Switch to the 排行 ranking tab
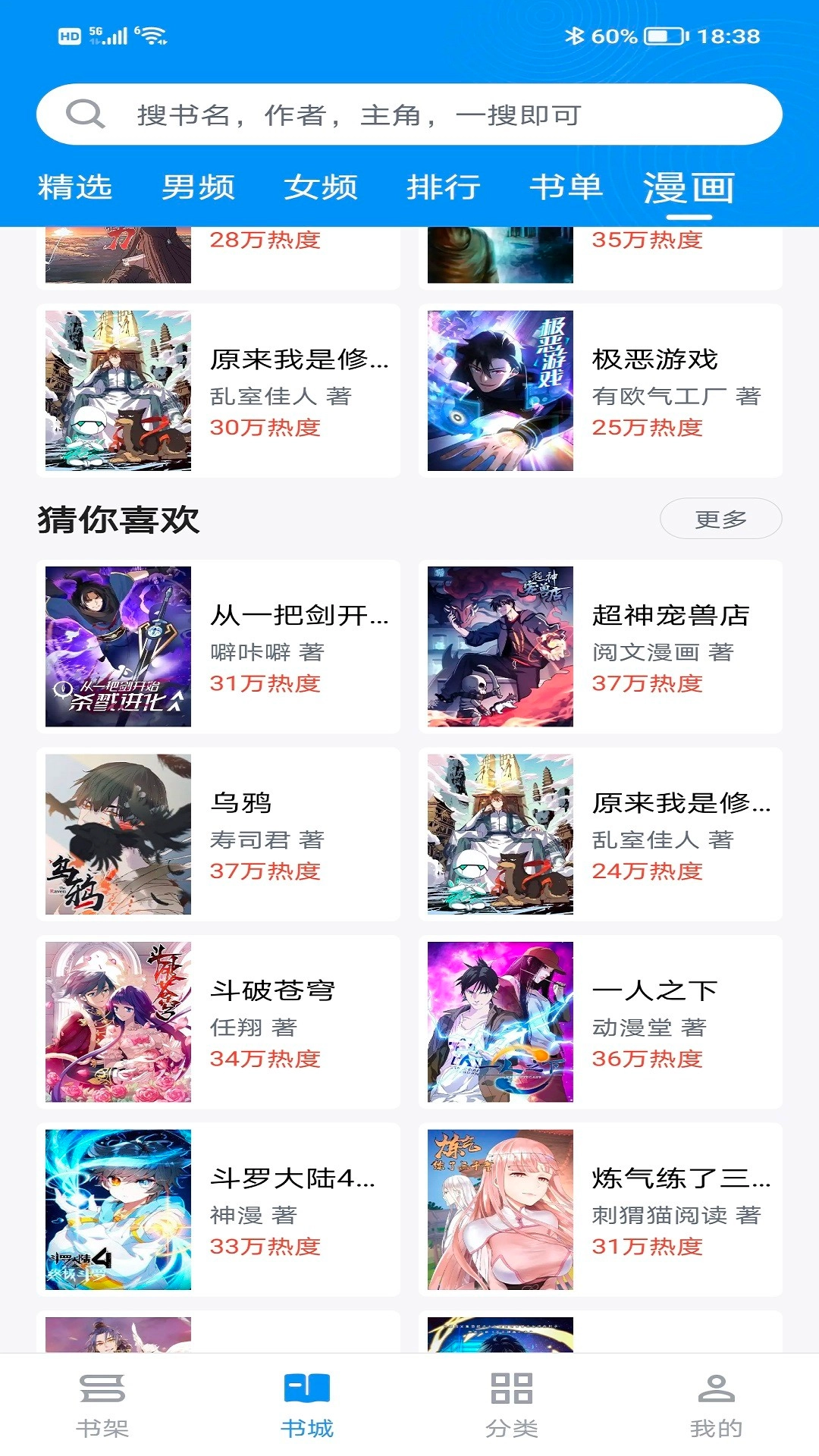819x1456 pixels. click(x=444, y=187)
